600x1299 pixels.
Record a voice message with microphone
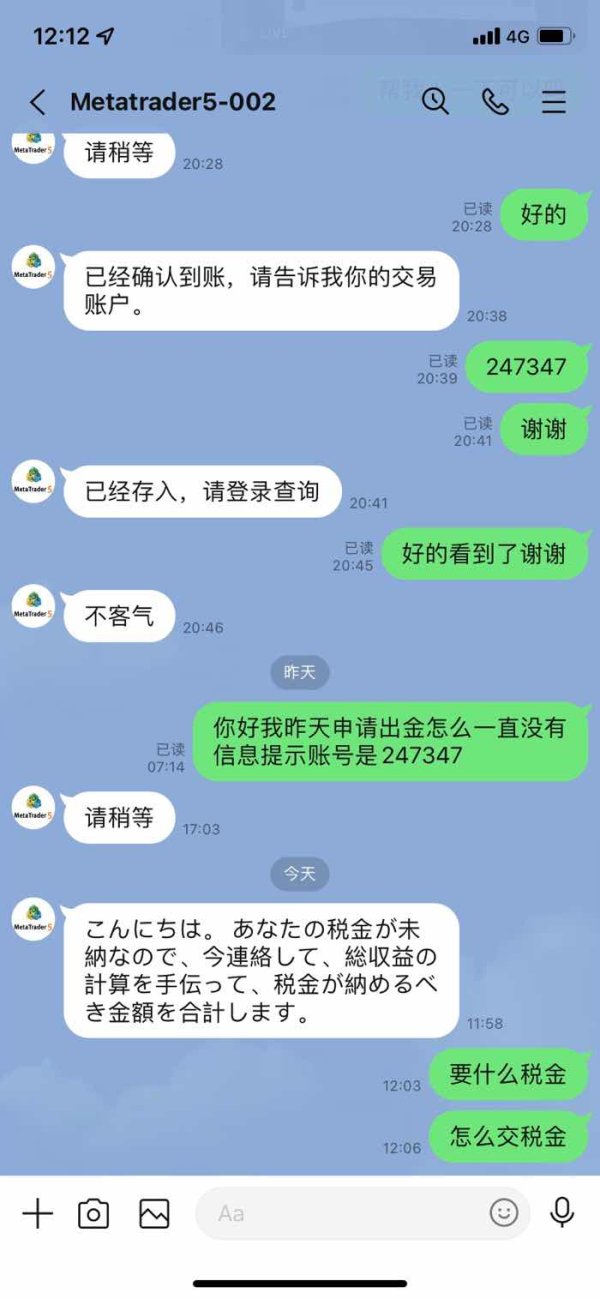tap(562, 1212)
